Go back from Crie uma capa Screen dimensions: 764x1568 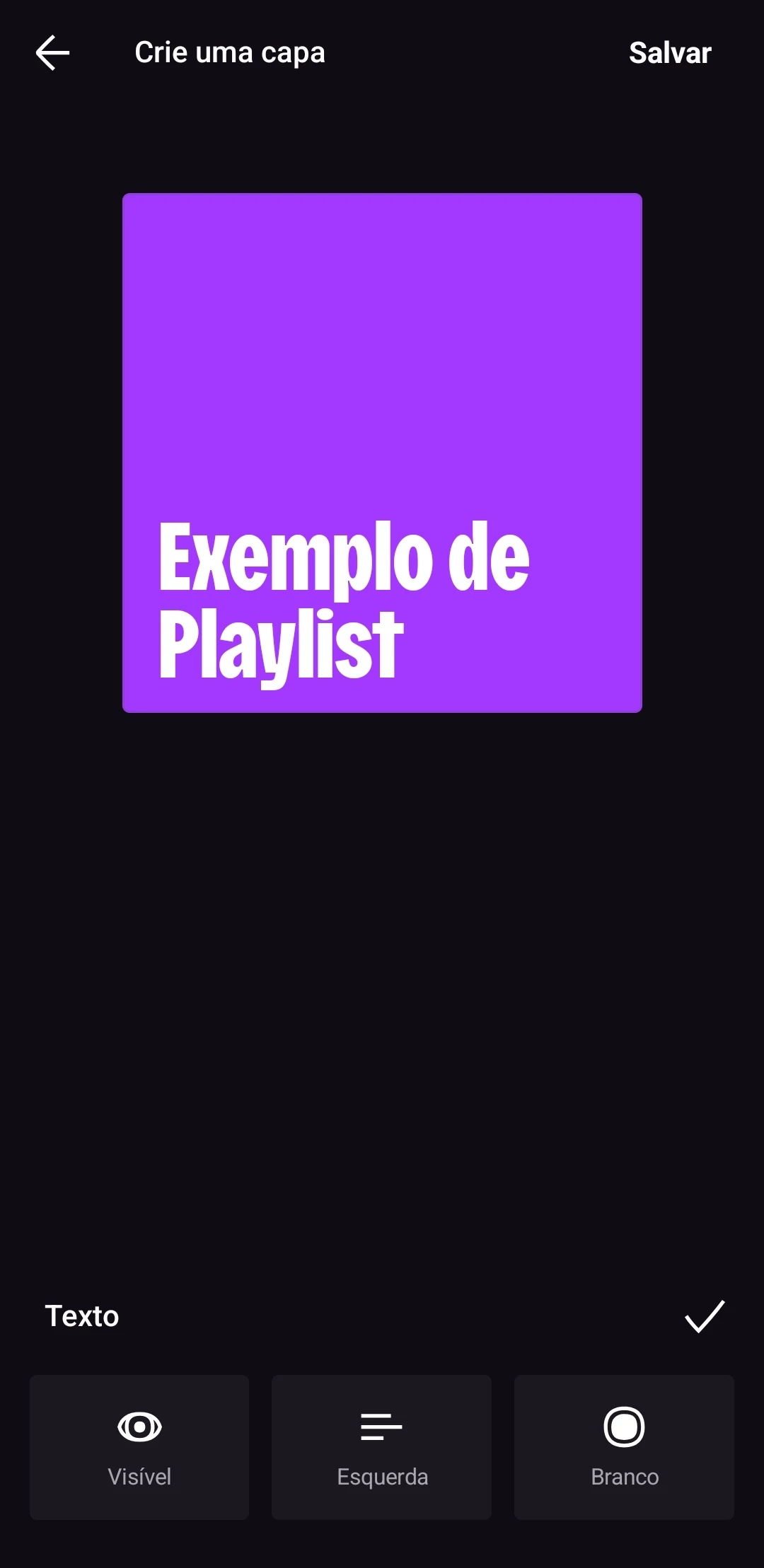[52, 53]
